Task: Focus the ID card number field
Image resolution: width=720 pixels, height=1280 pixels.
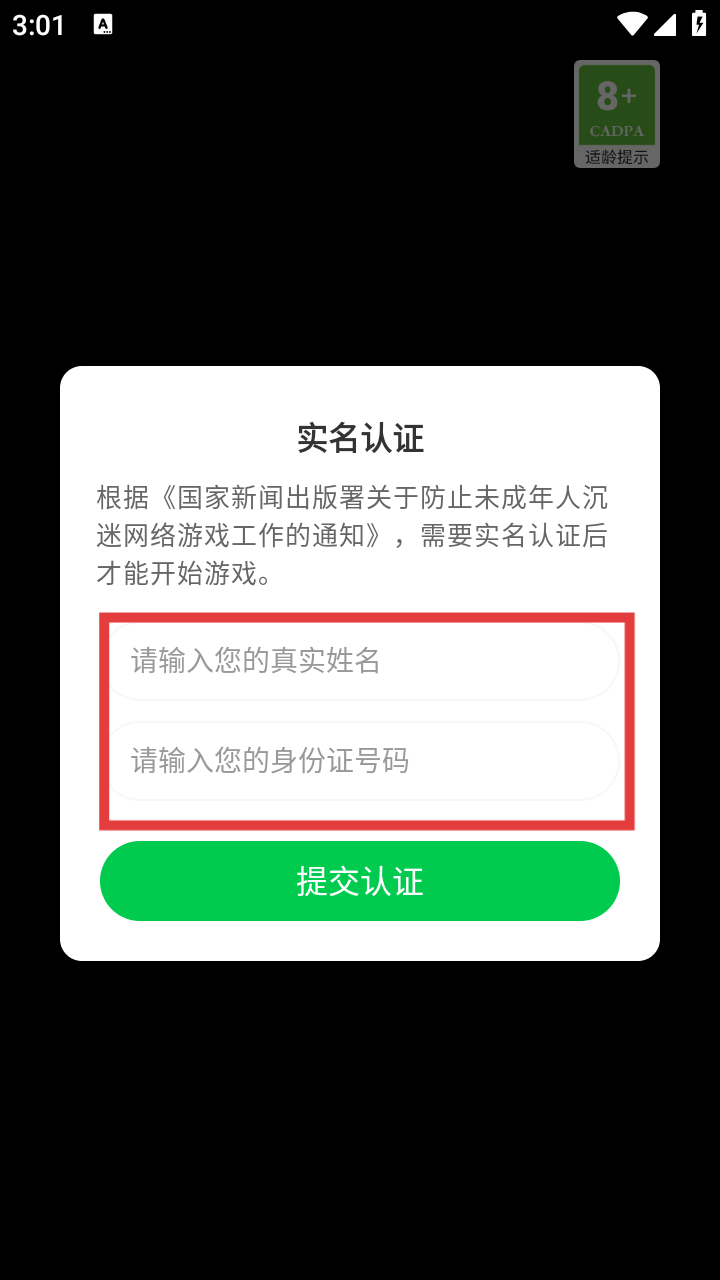Action: tap(360, 761)
